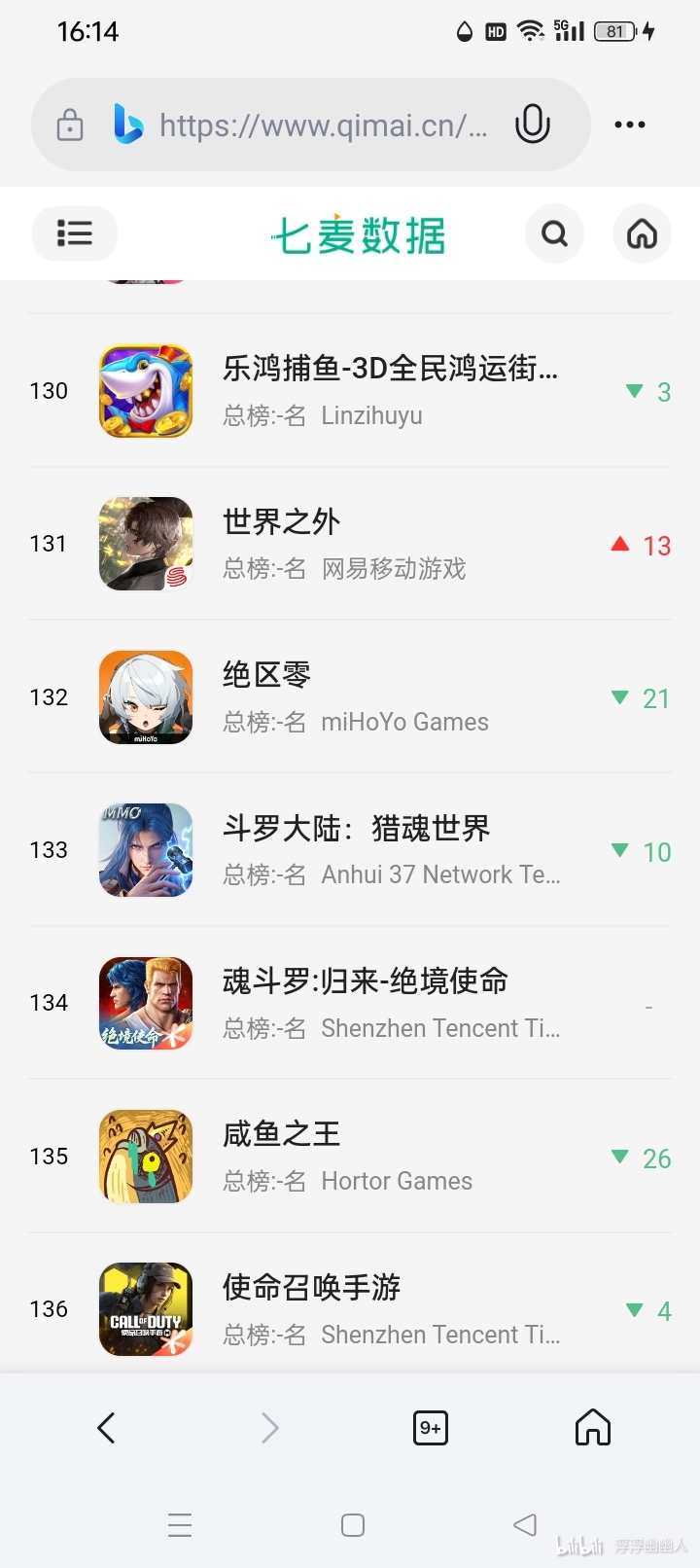Go to the browser home page

coord(592,1427)
